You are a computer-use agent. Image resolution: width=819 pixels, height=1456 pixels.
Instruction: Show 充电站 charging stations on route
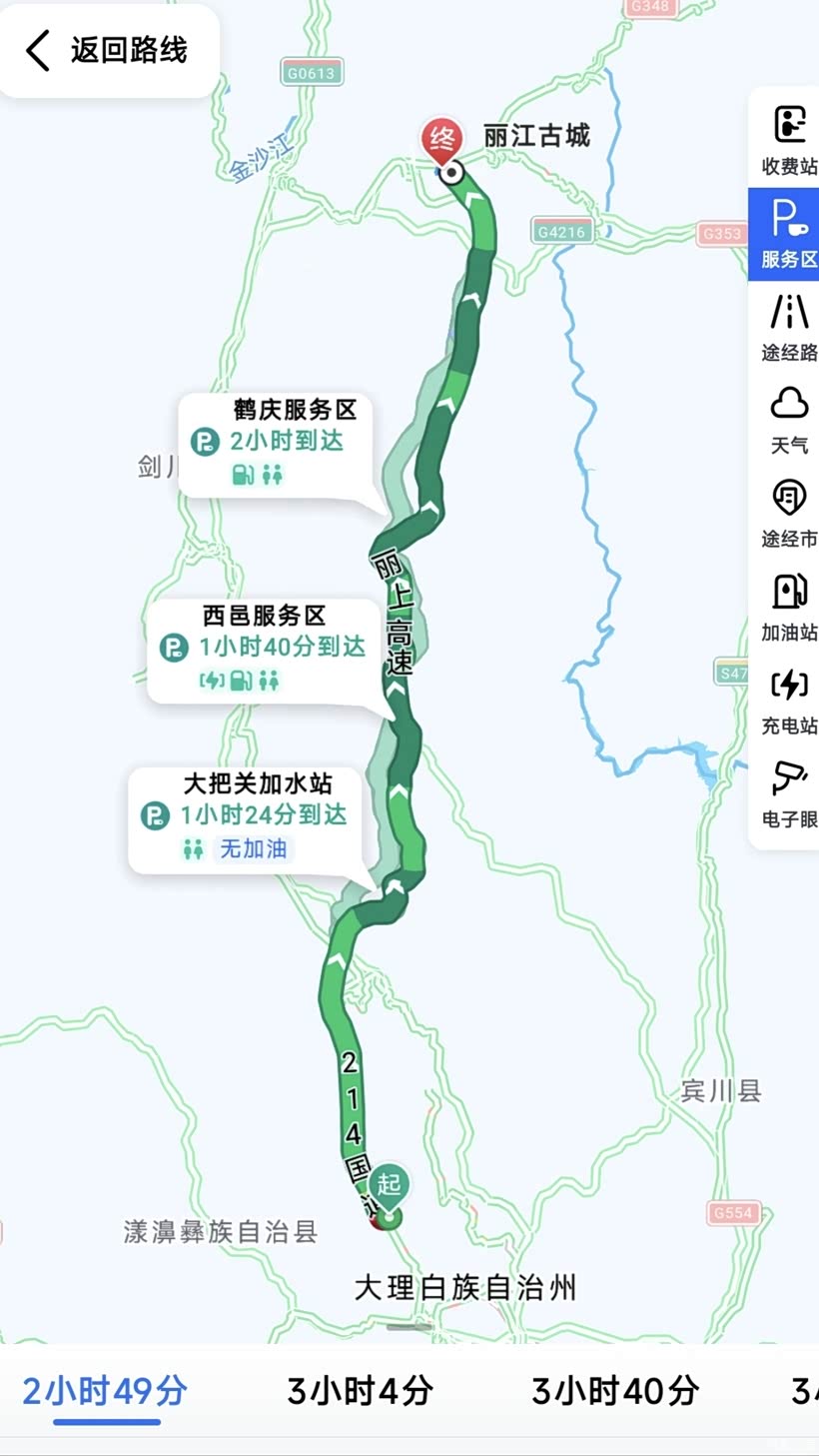coord(788,700)
